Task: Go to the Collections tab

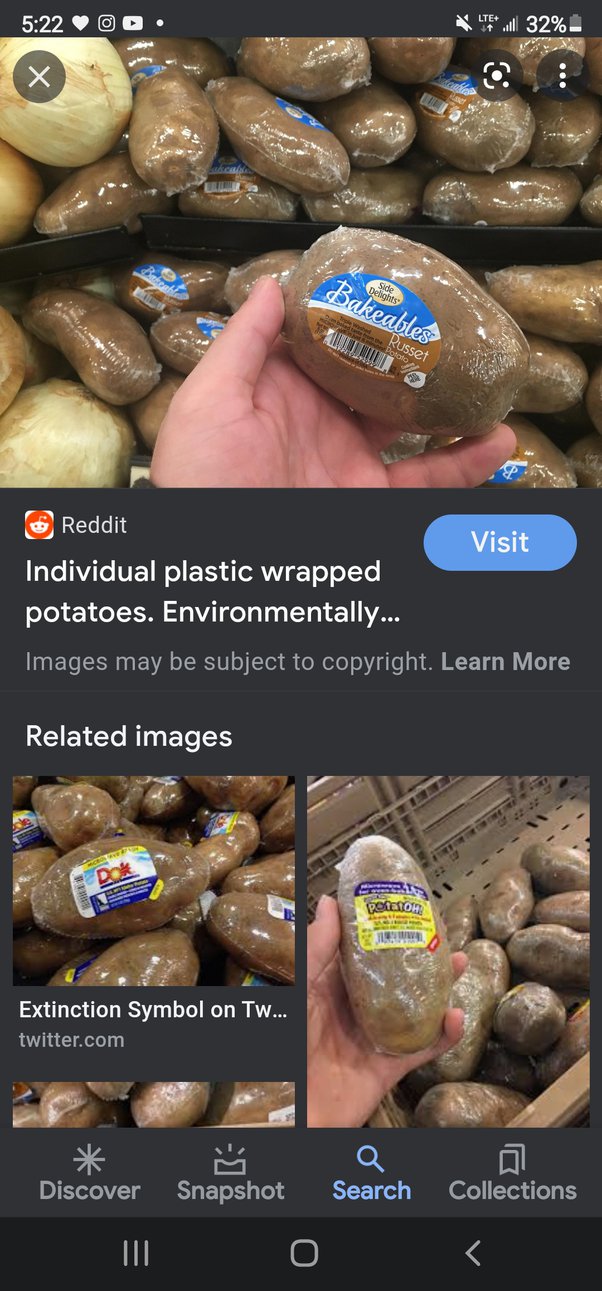Action: pos(512,1173)
